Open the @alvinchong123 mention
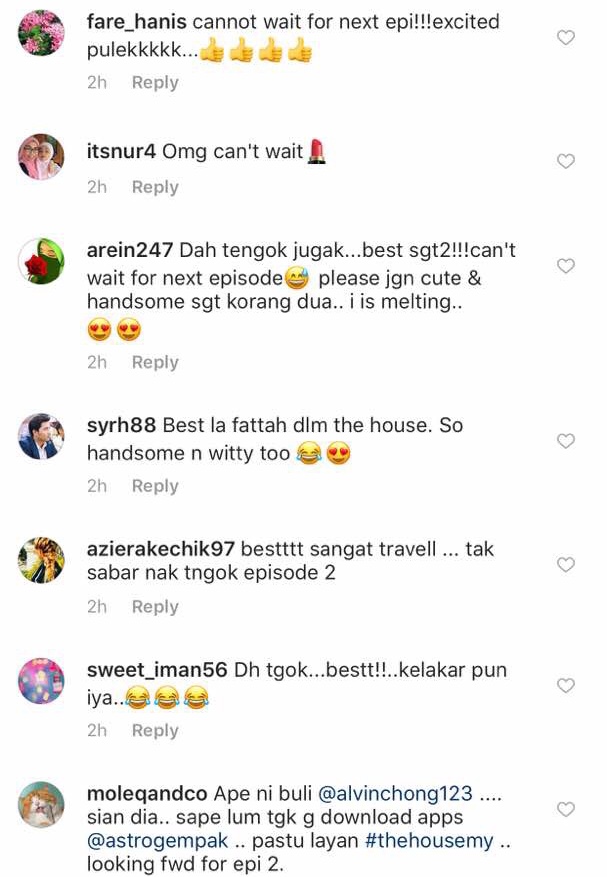The height and width of the screenshot is (877, 607). pos(395,794)
